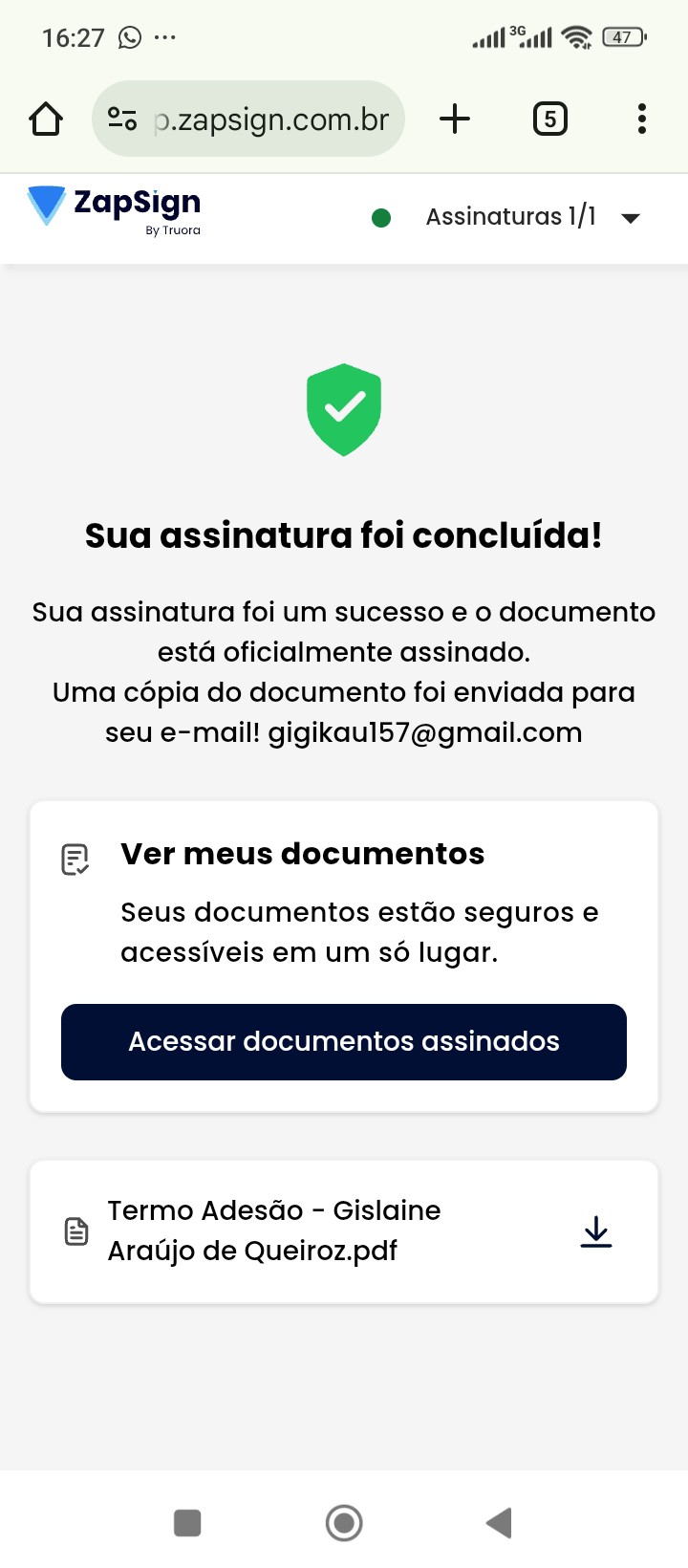Open a new browser tab
The image size is (688, 1568).
455,120
